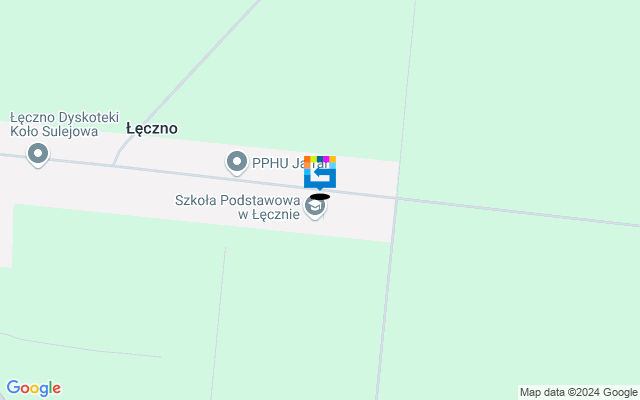Open the Łęczno Dyskoteki Koło Sulejowa marker
The width and height of the screenshot is (640, 400).
coord(38,154)
